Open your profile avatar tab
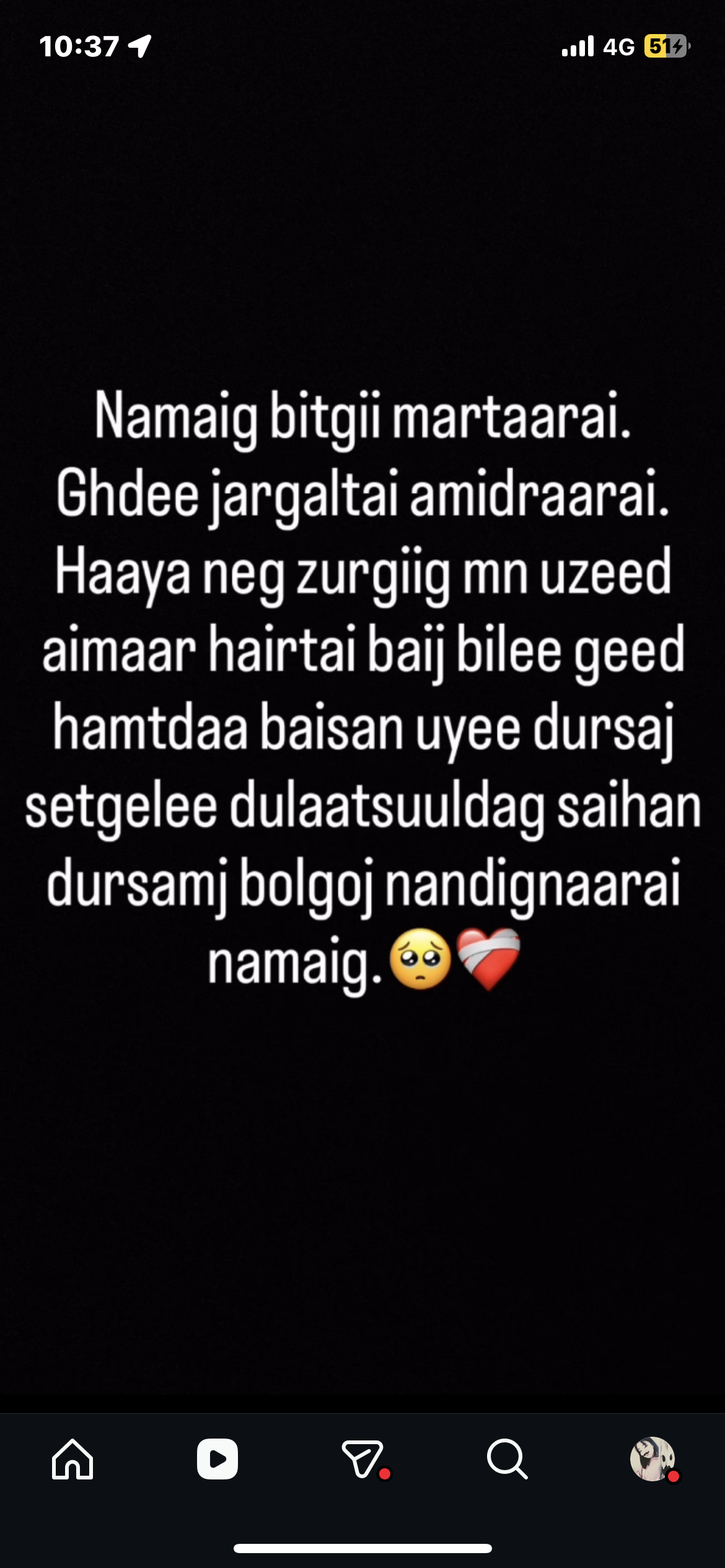This screenshot has width=725, height=1568. tap(652, 1459)
